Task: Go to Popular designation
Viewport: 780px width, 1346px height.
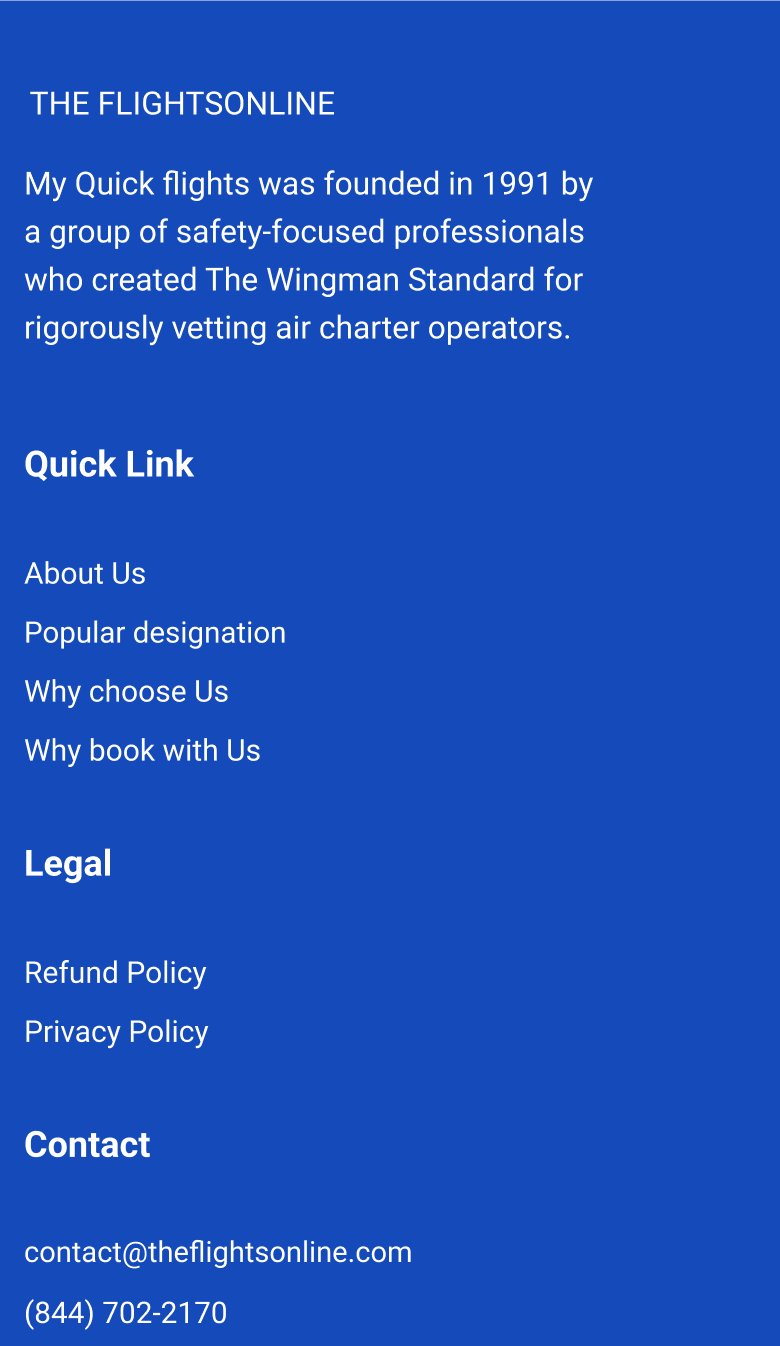Action: (155, 632)
